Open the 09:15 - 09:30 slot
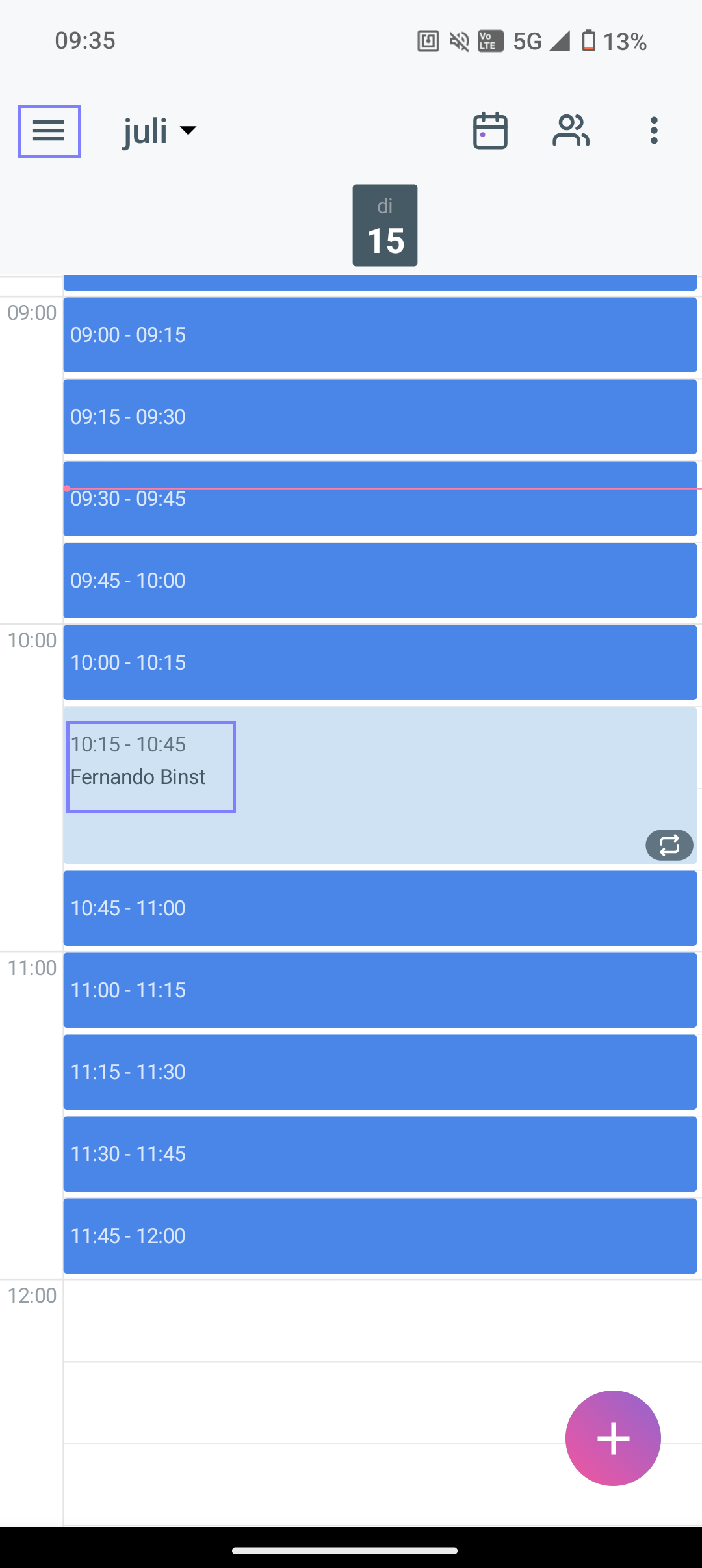Image resolution: width=702 pixels, height=1568 pixels. tap(380, 417)
